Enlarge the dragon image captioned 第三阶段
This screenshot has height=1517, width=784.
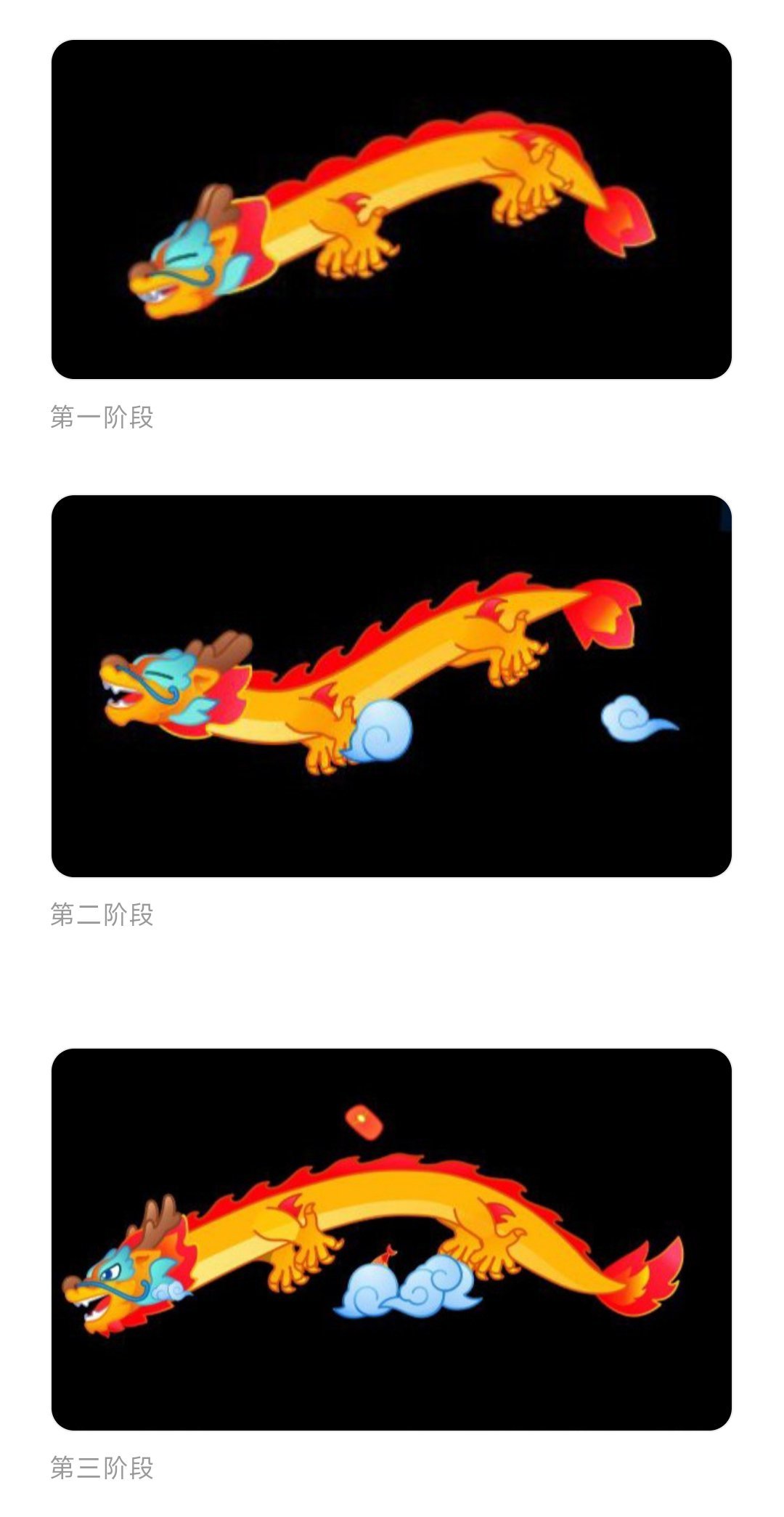pos(391,1239)
